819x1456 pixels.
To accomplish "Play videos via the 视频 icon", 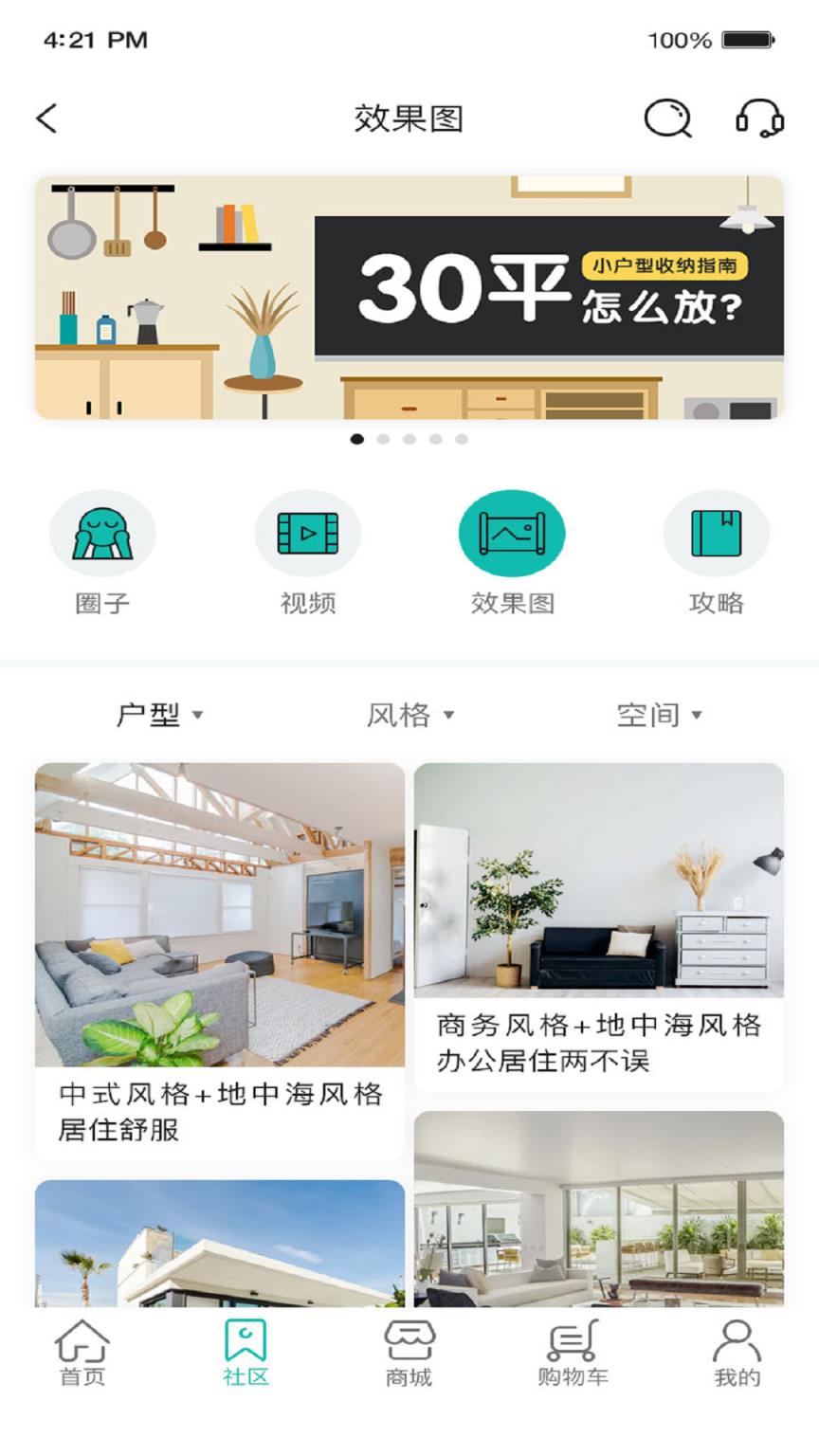I will pos(307,533).
